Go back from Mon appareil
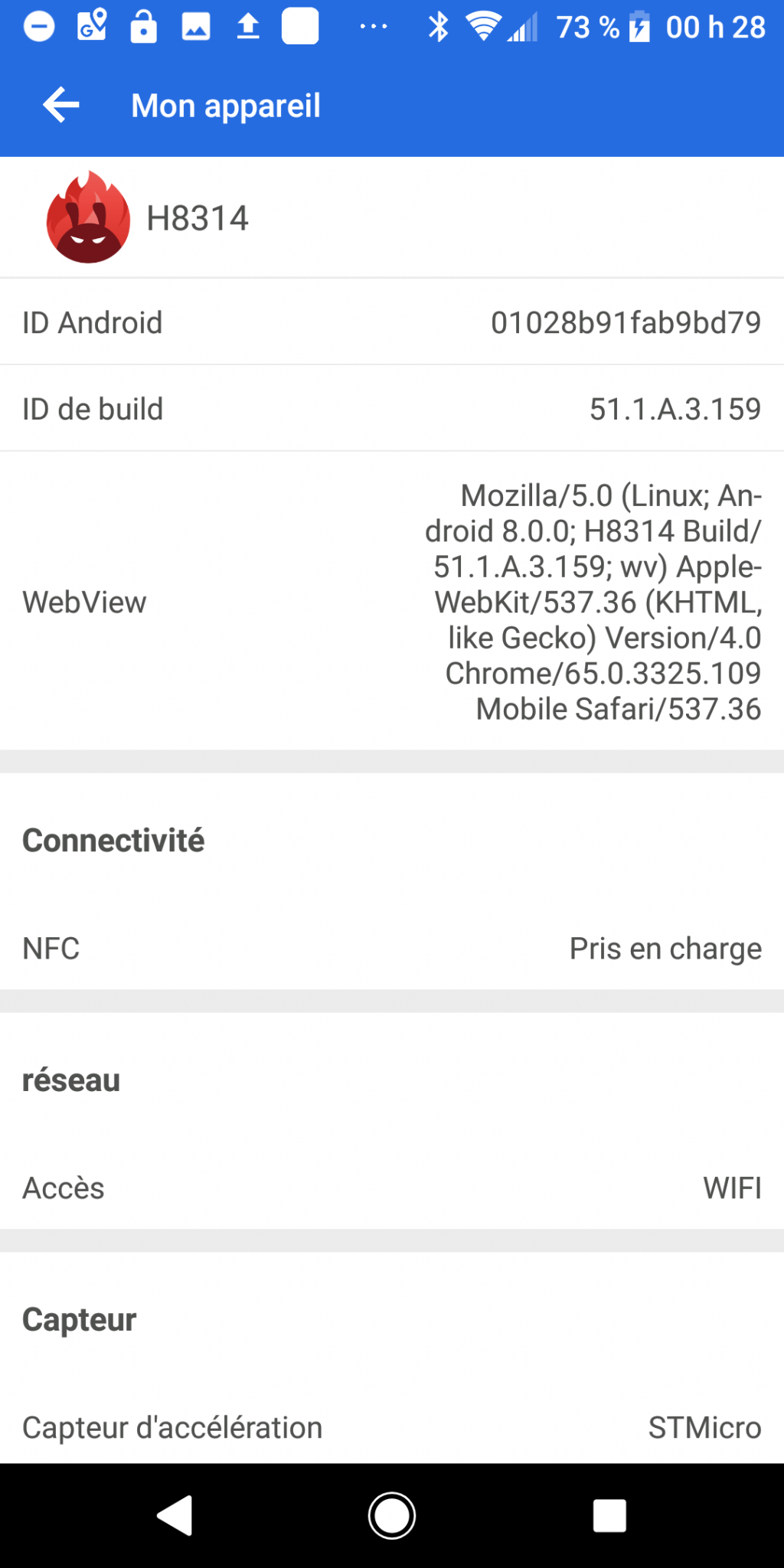The height and width of the screenshot is (1568, 784). click(x=61, y=105)
